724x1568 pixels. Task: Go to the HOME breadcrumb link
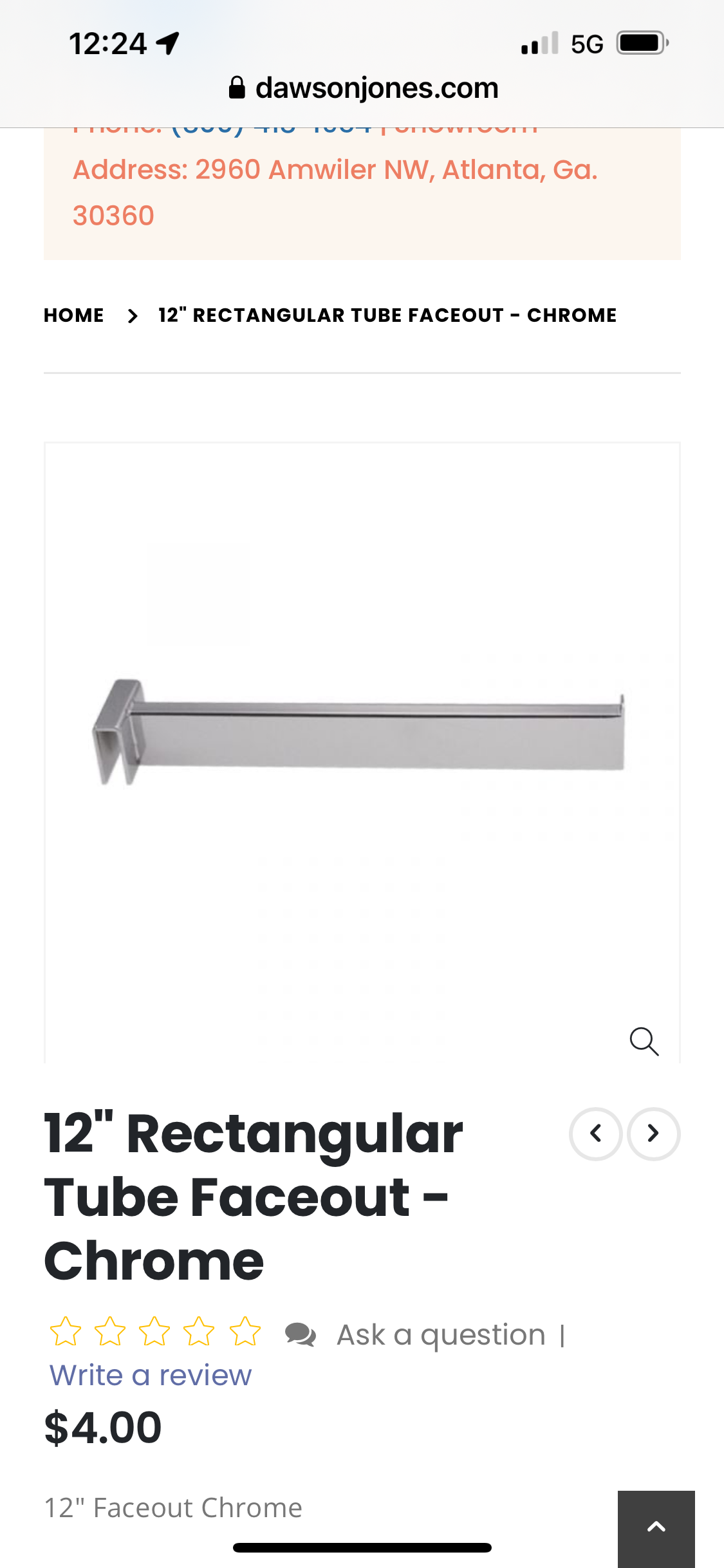point(73,315)
